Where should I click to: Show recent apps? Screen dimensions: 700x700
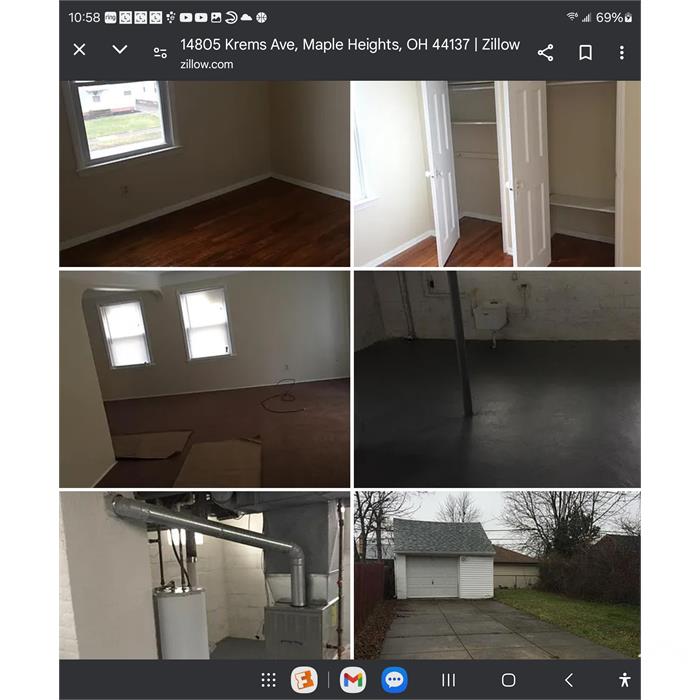(449, 680)
